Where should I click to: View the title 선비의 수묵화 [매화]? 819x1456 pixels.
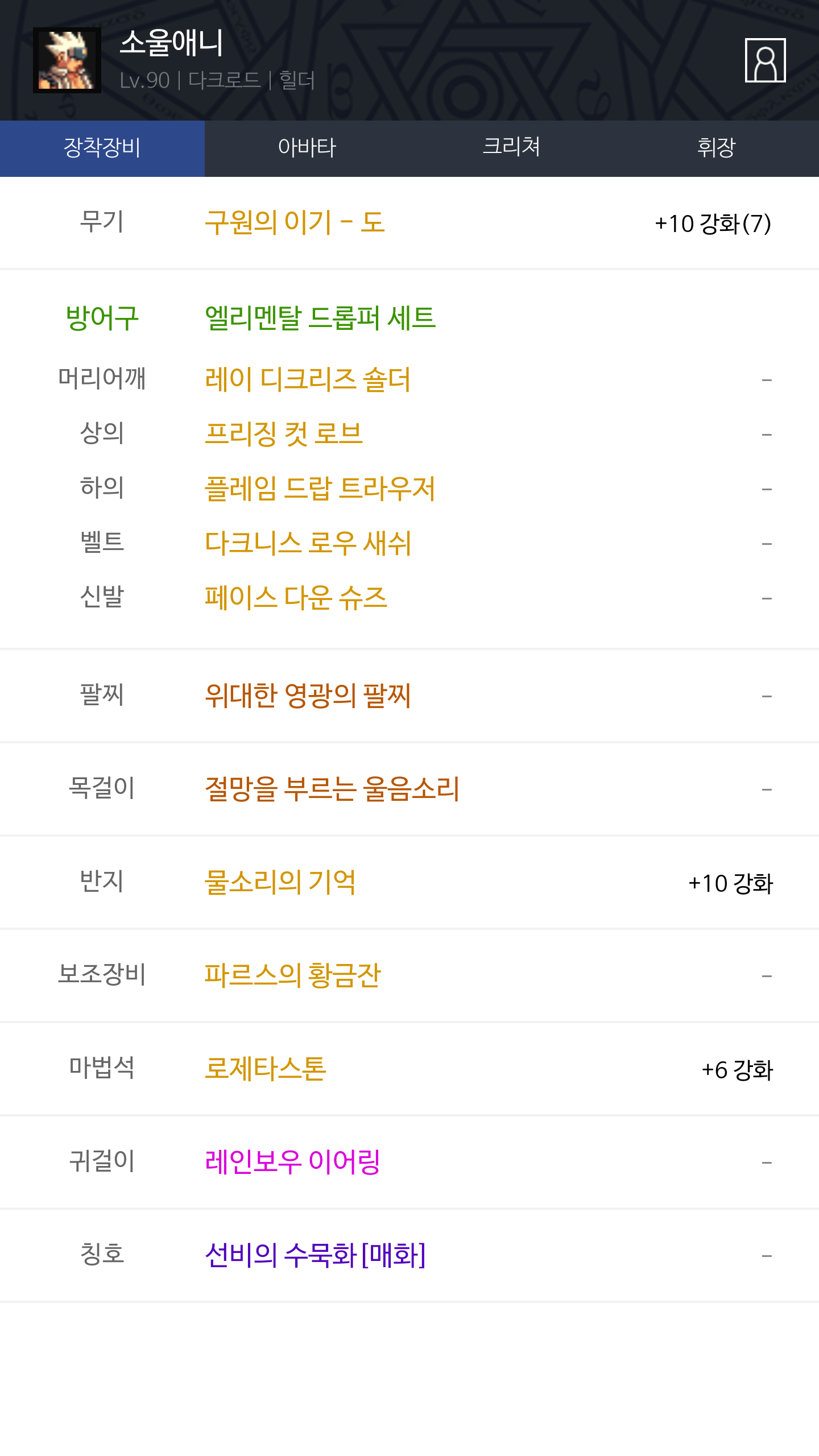click(x=315, y=1255)
